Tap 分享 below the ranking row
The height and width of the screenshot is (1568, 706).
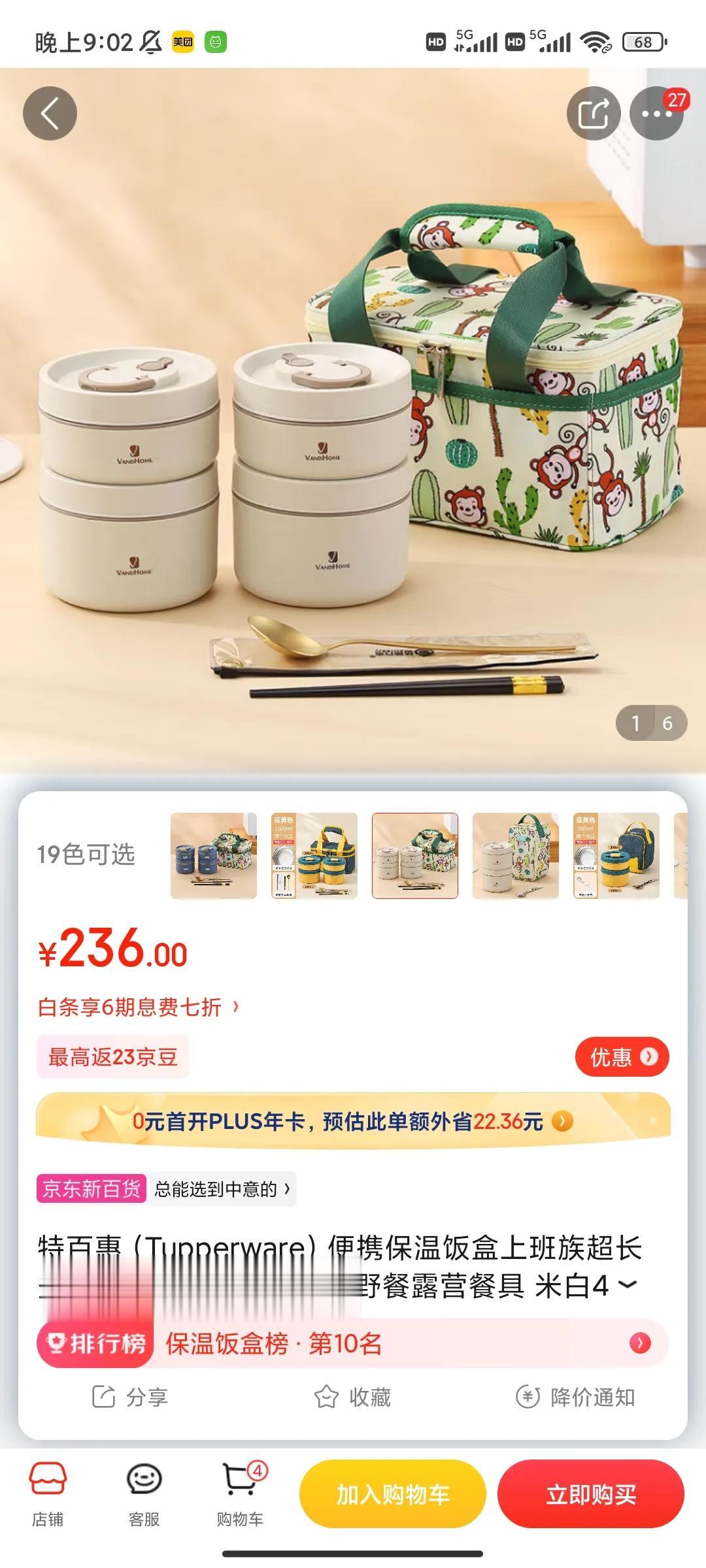tap(130, 1397)
